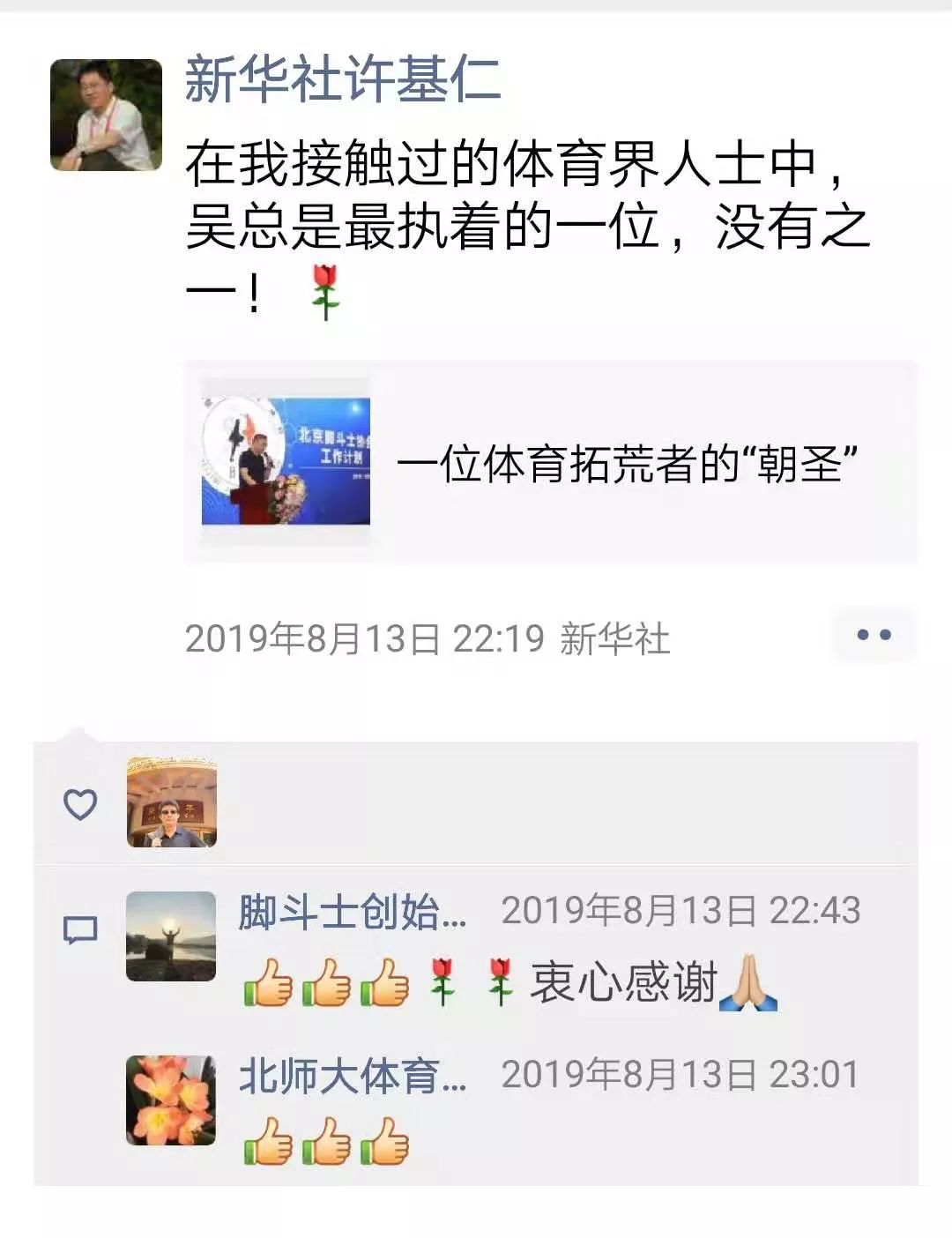Tap the avatar of commenter 脚斗士创始...

[171, 936]
